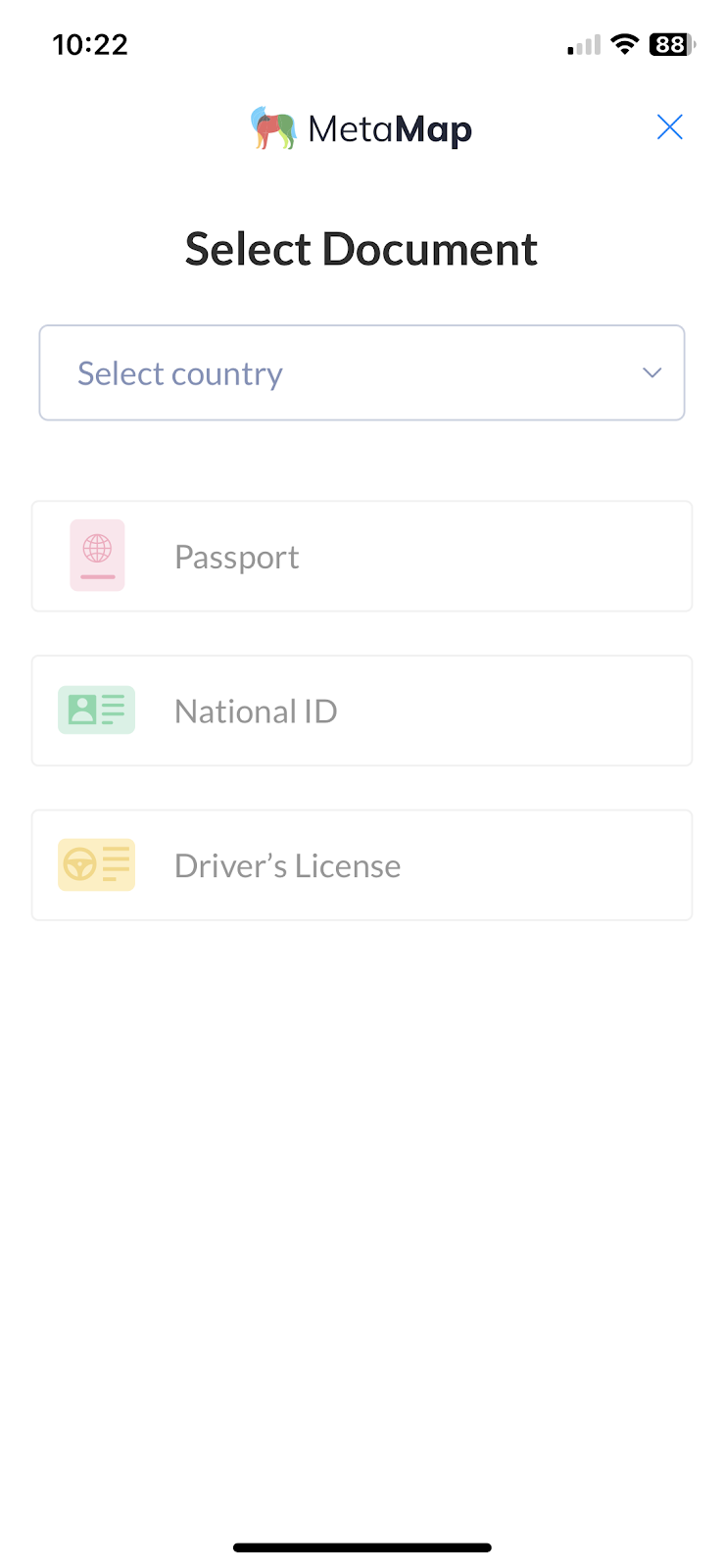The width and height of the screenshot is (724, 1568).
Task: Select the National ID option
Action: [x=362, y=710]
